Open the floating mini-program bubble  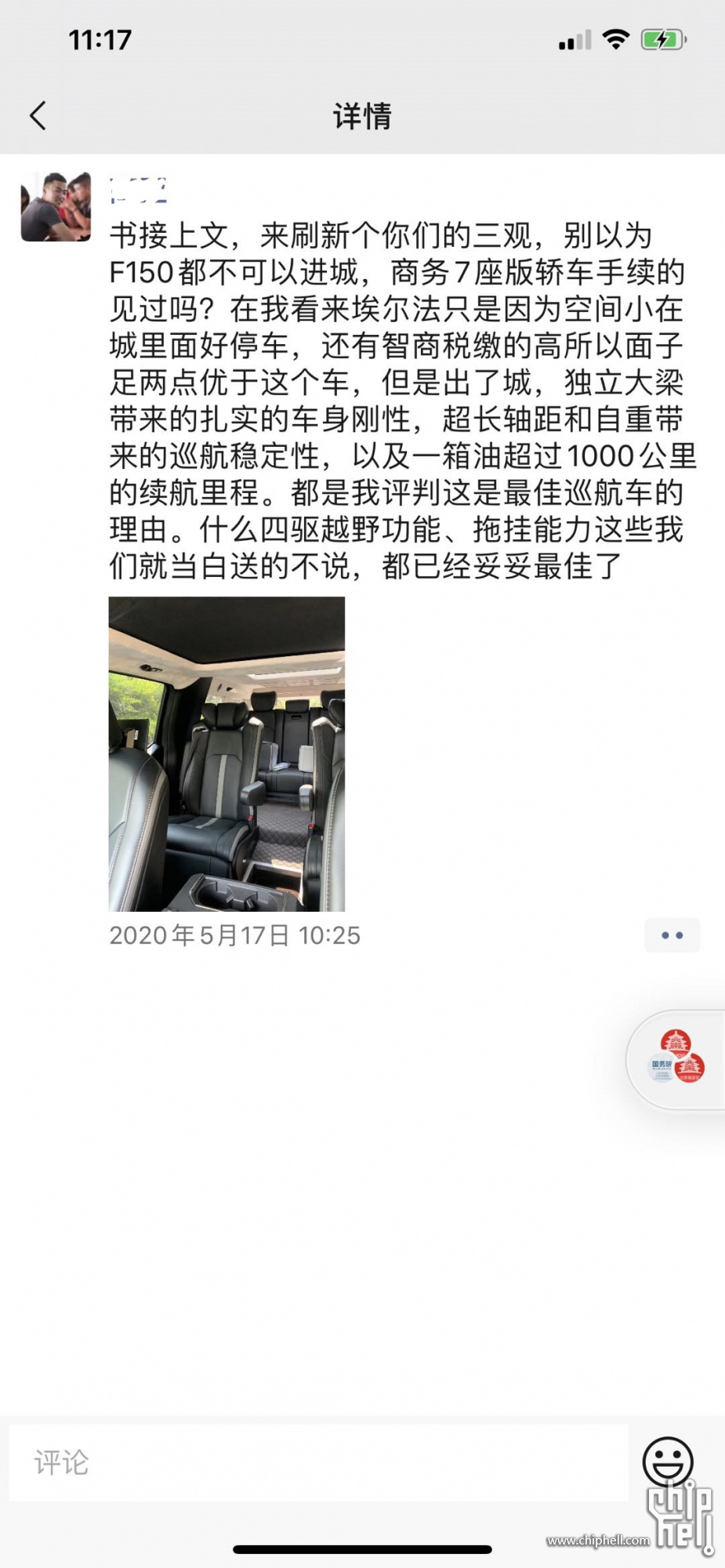[677, 1059]
